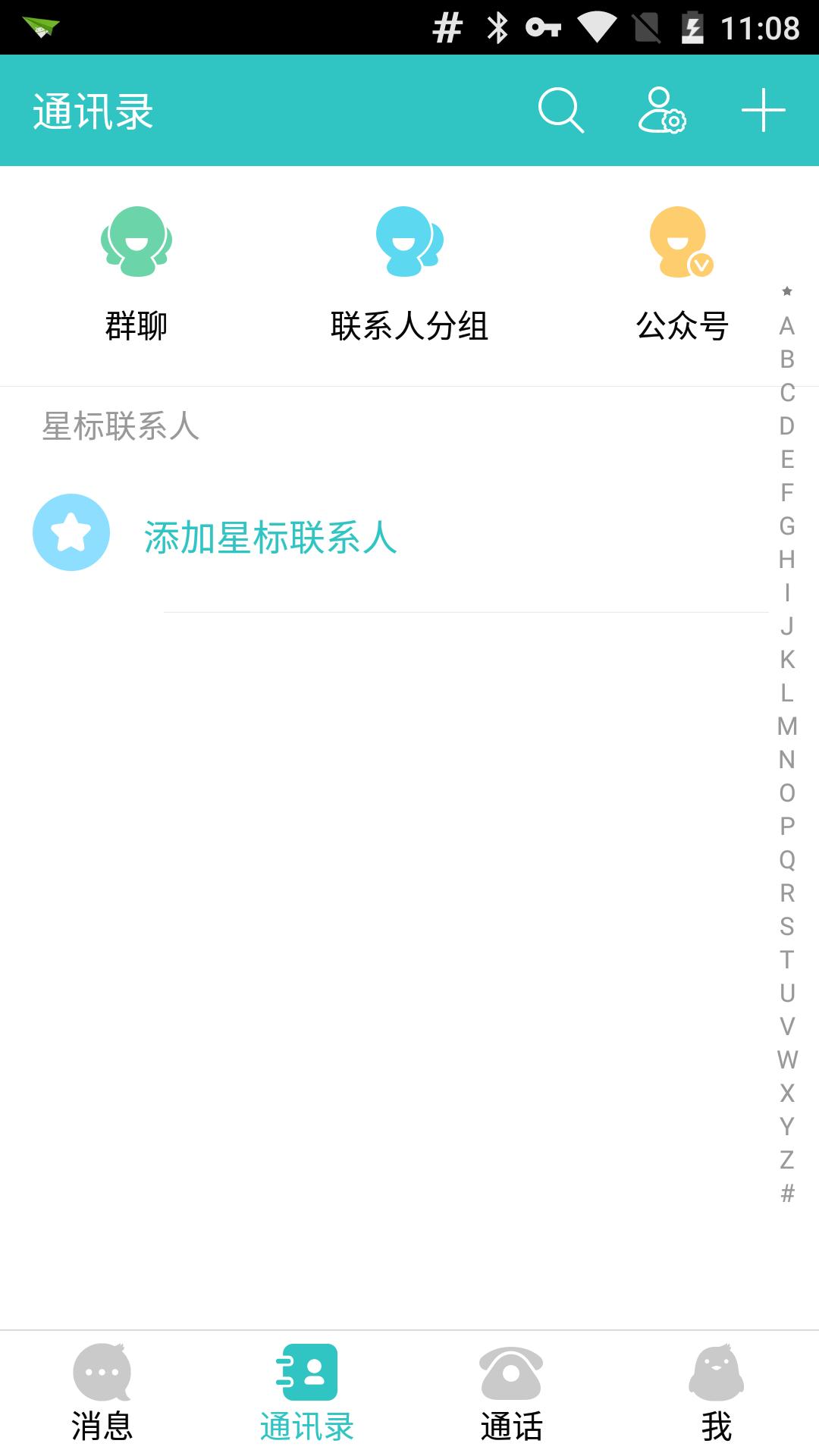Tap the plus icon to add
The height and width of the screenshot is (1456, 819).
tap(763, 111)
